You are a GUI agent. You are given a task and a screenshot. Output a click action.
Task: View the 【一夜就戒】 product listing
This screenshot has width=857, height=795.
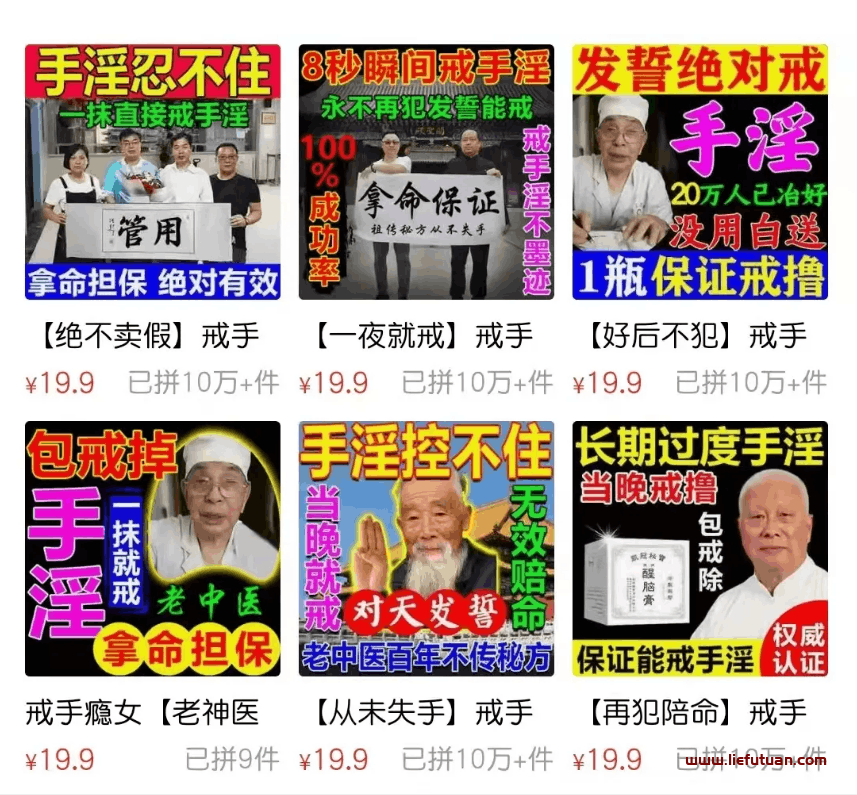tap(426, 172)
